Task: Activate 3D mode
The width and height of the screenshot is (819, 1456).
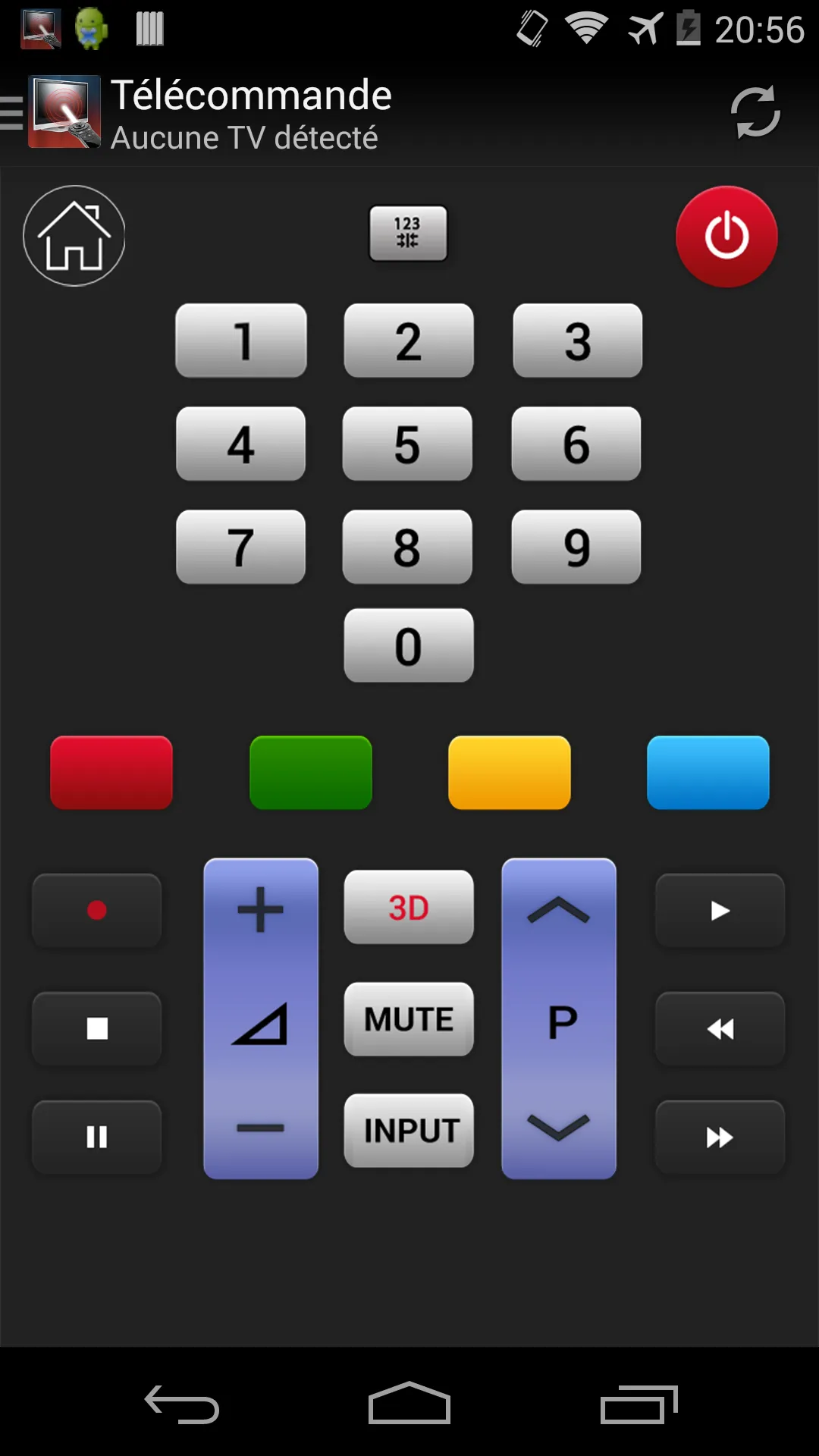Action: 408,908
